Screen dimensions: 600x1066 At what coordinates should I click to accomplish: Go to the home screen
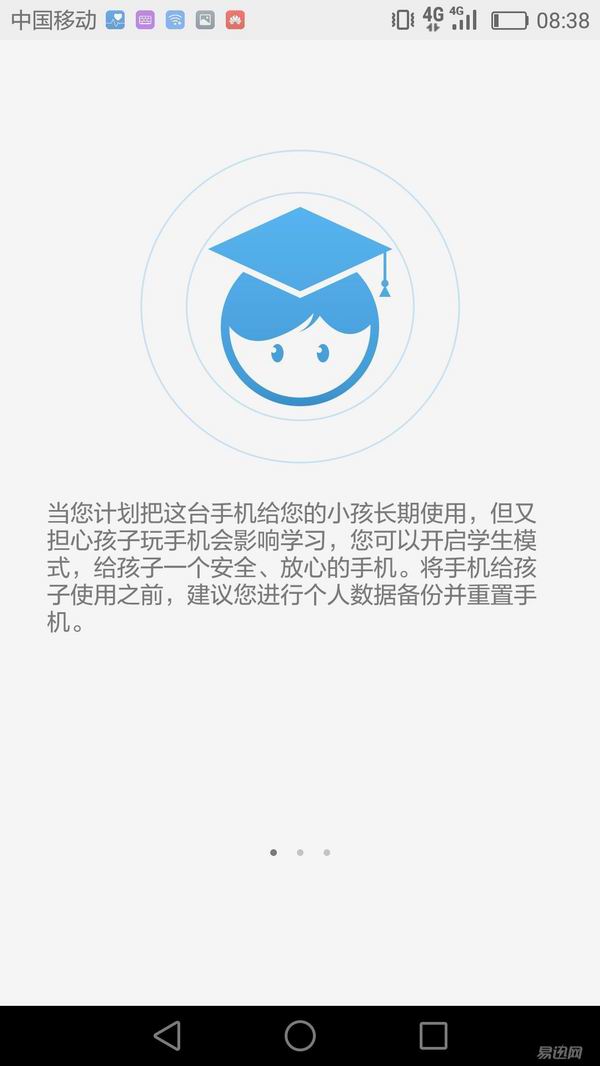[x=300, y=1035]
